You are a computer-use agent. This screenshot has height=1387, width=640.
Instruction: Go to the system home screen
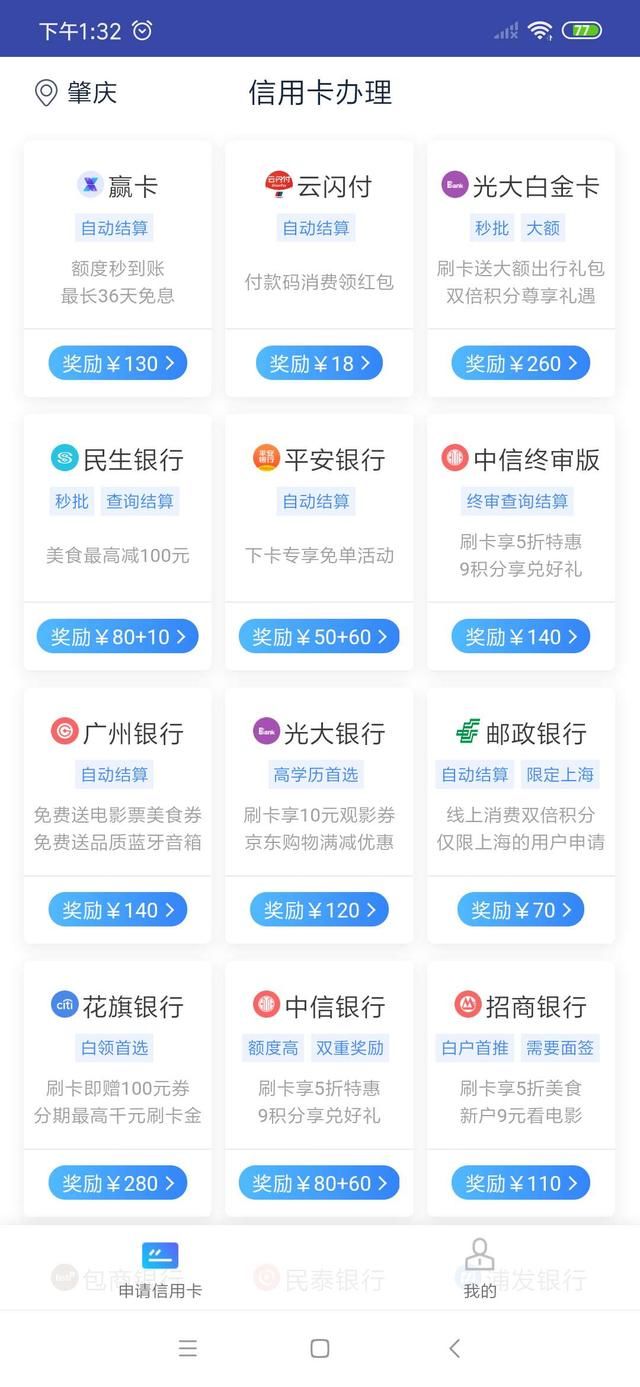(320, 1348)
